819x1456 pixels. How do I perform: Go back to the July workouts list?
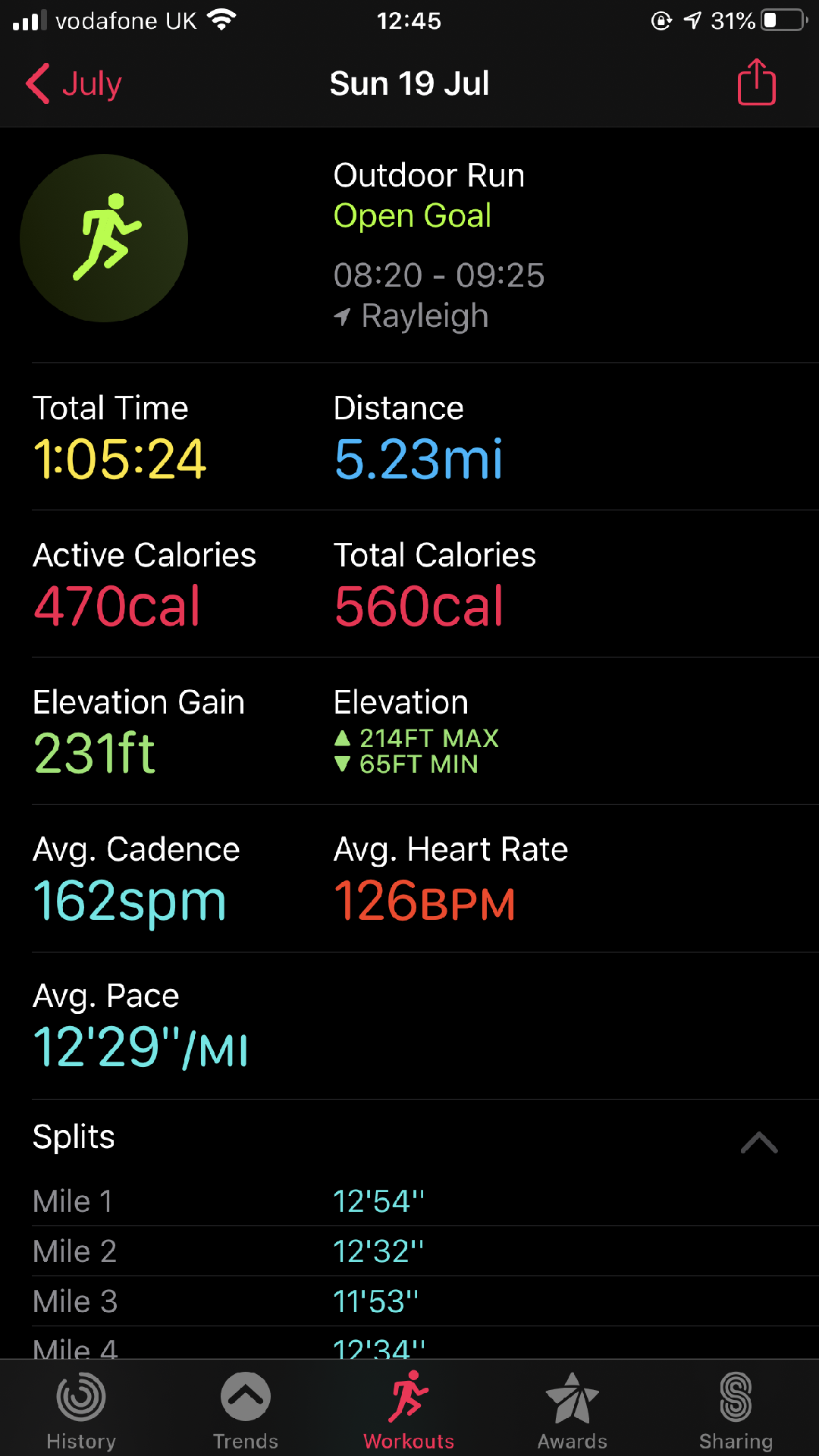[x=74, y=83]
